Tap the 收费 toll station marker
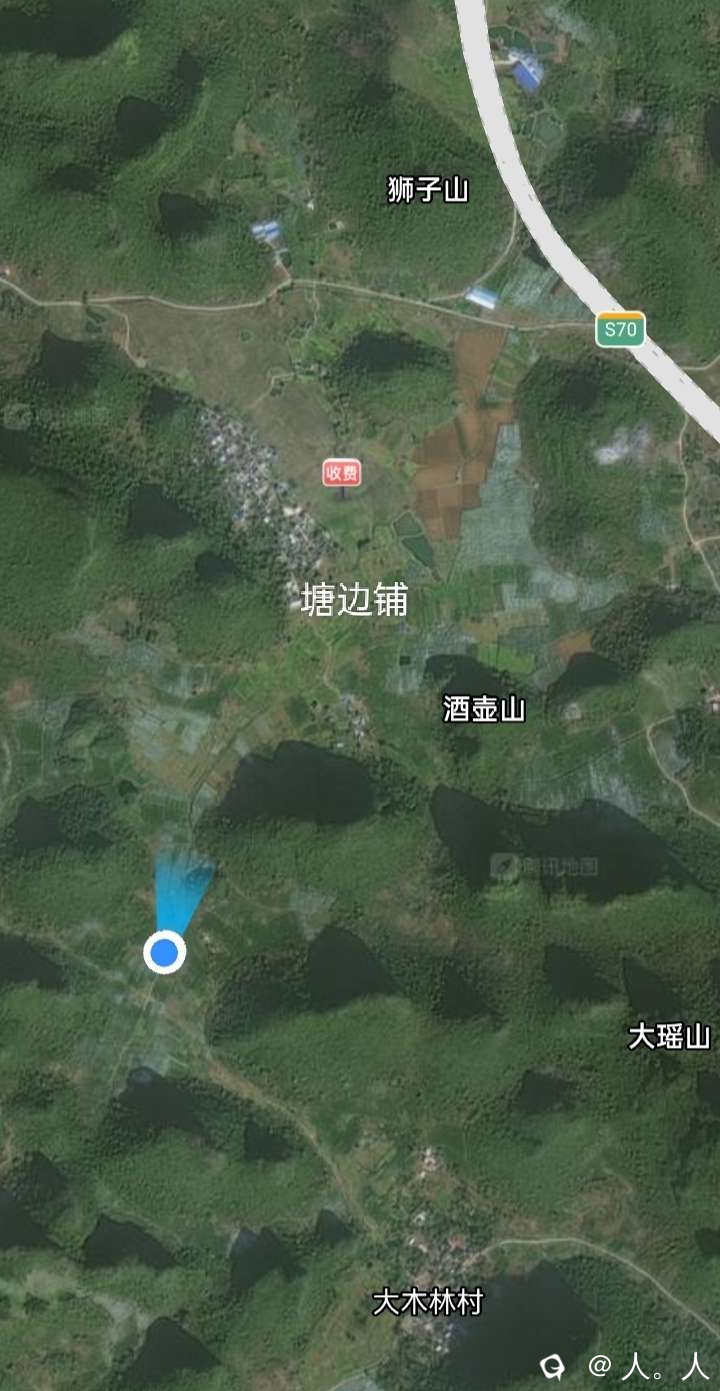This screenshot has width=720, height=1391. pyautogui.click(x=342, y=473)
